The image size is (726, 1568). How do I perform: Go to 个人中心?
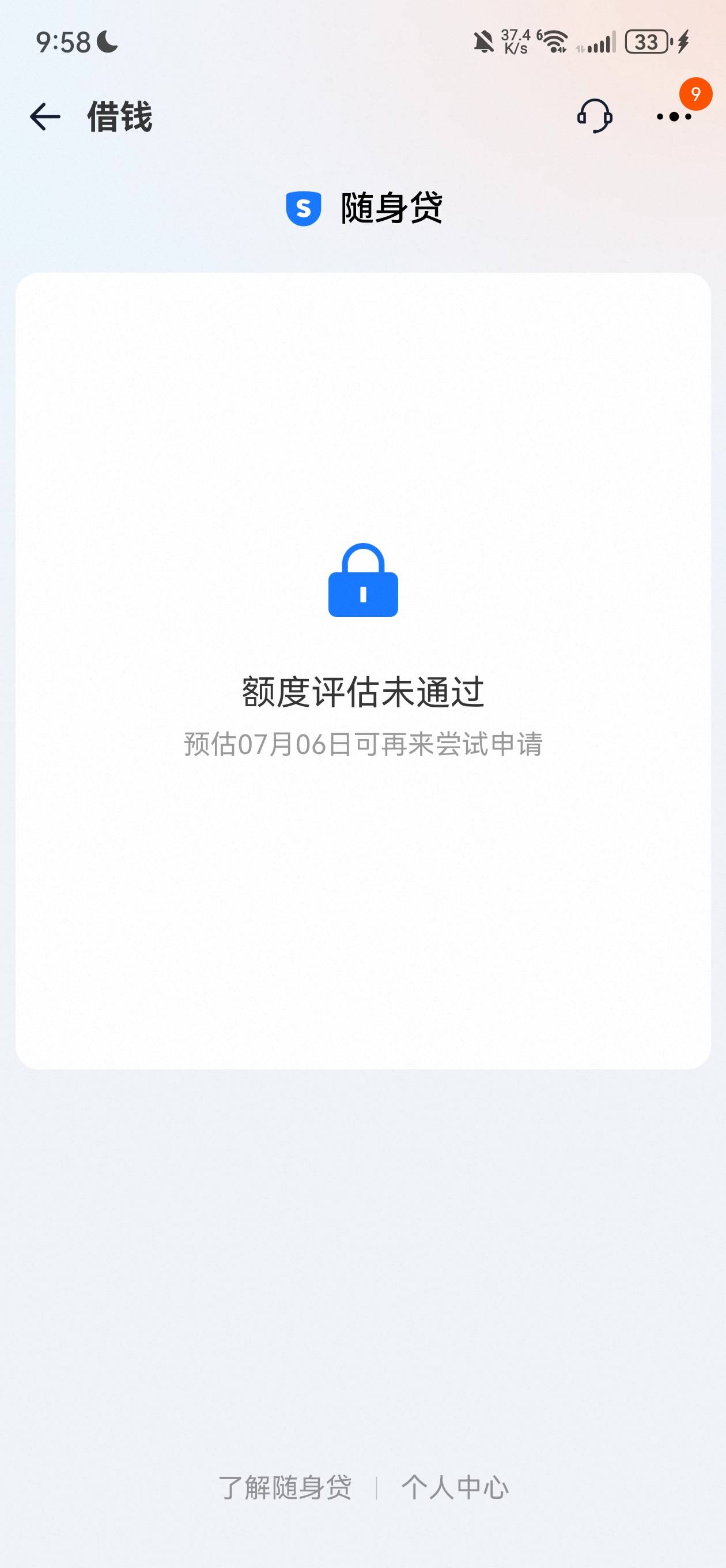(455, 1487)
